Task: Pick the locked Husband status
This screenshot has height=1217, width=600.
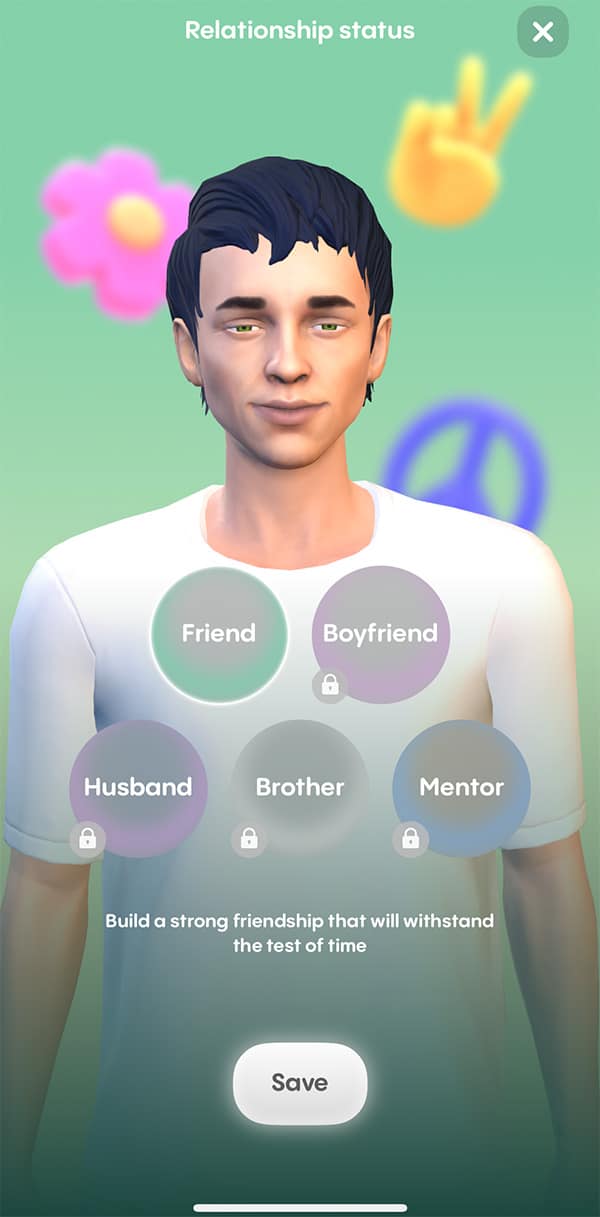Action: pos(138,788)
